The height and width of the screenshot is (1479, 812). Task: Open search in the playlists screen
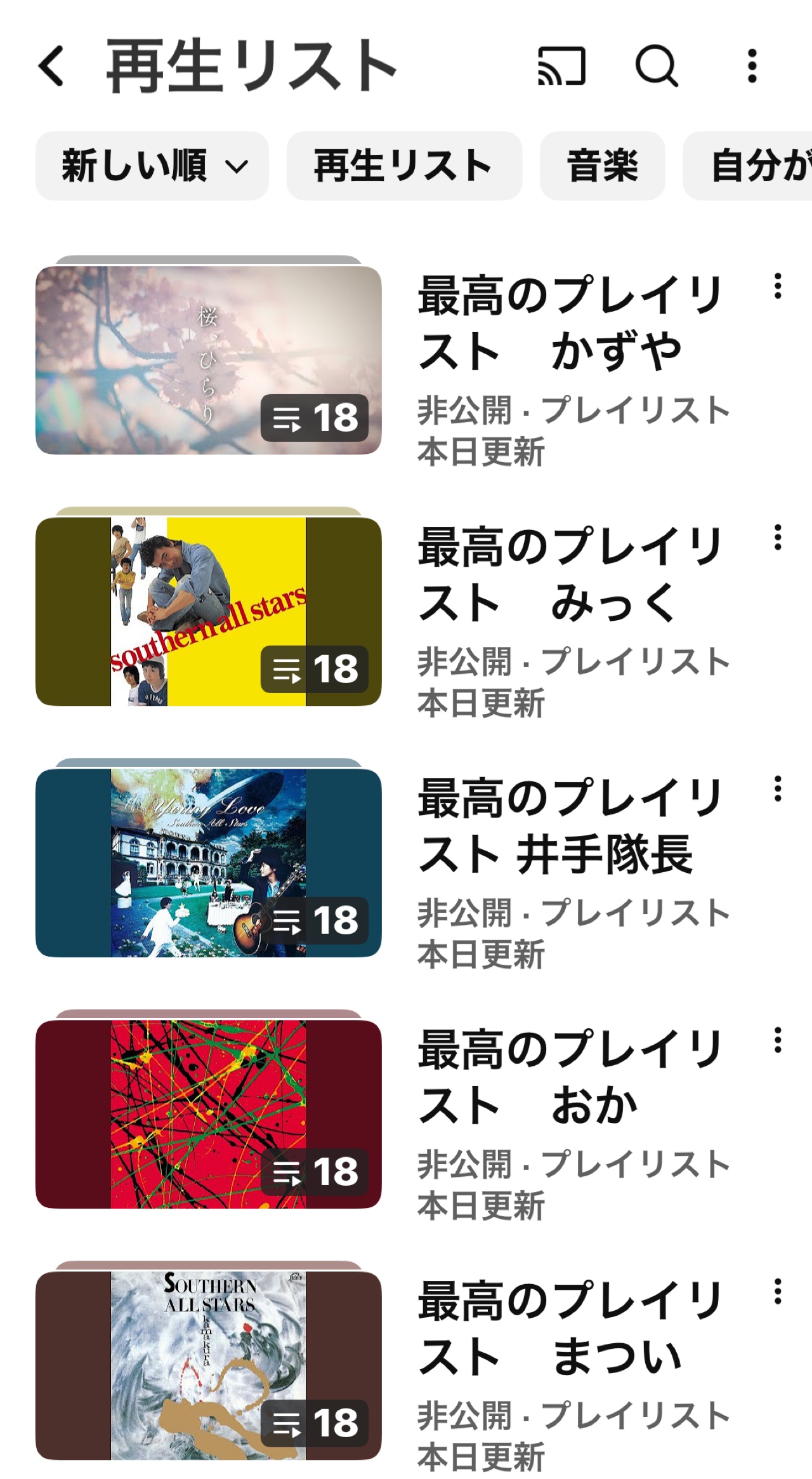coord(657,65)
